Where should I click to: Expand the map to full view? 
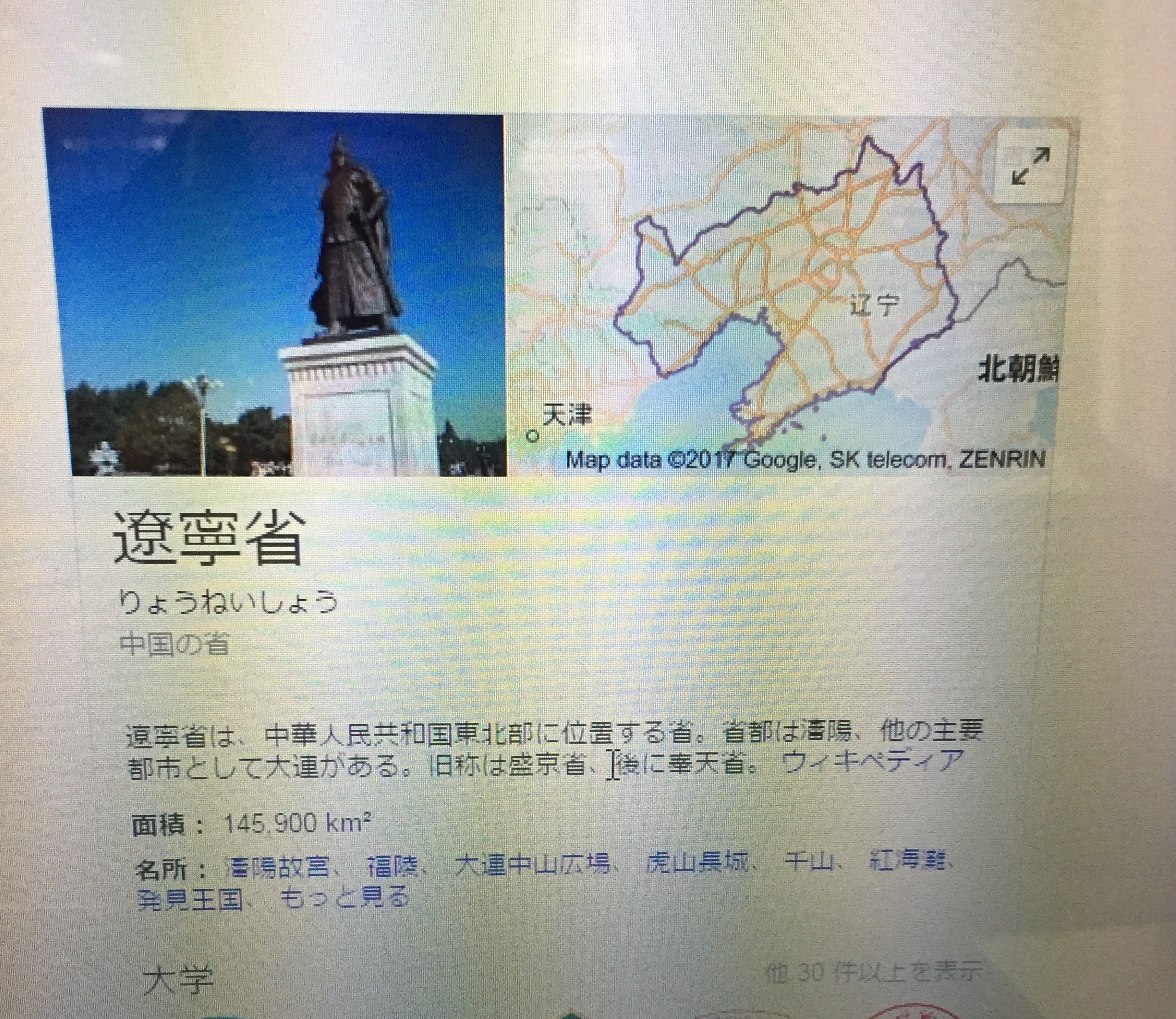[1030, 166]
